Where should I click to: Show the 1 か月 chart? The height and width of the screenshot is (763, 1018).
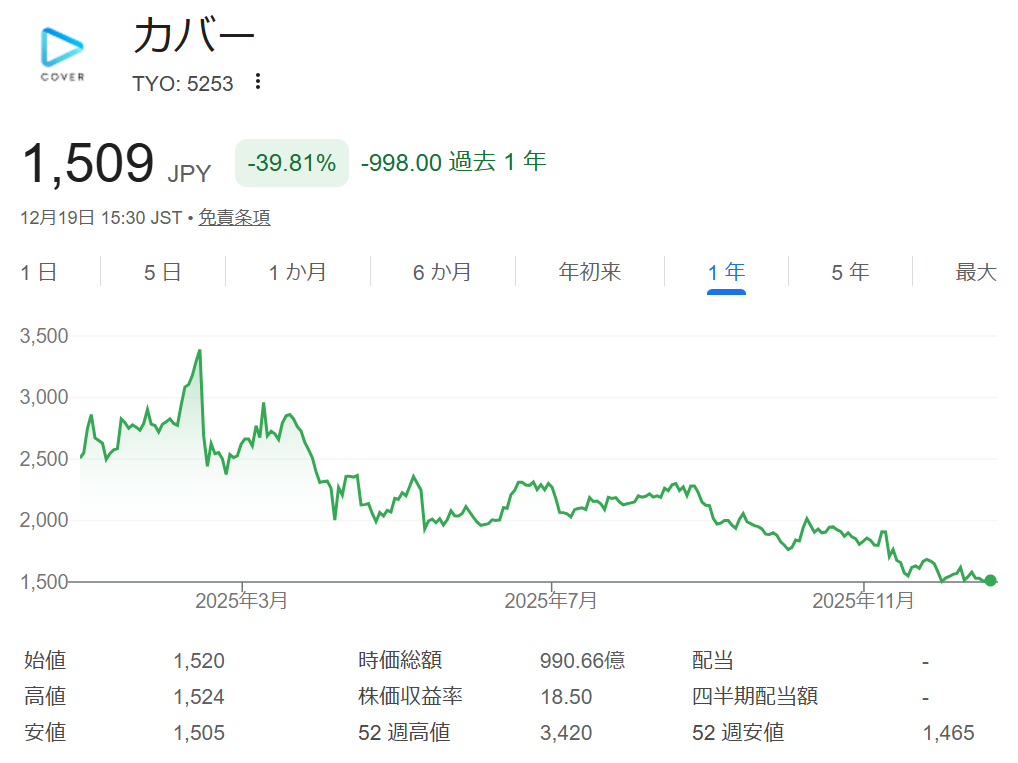point(298,272)
